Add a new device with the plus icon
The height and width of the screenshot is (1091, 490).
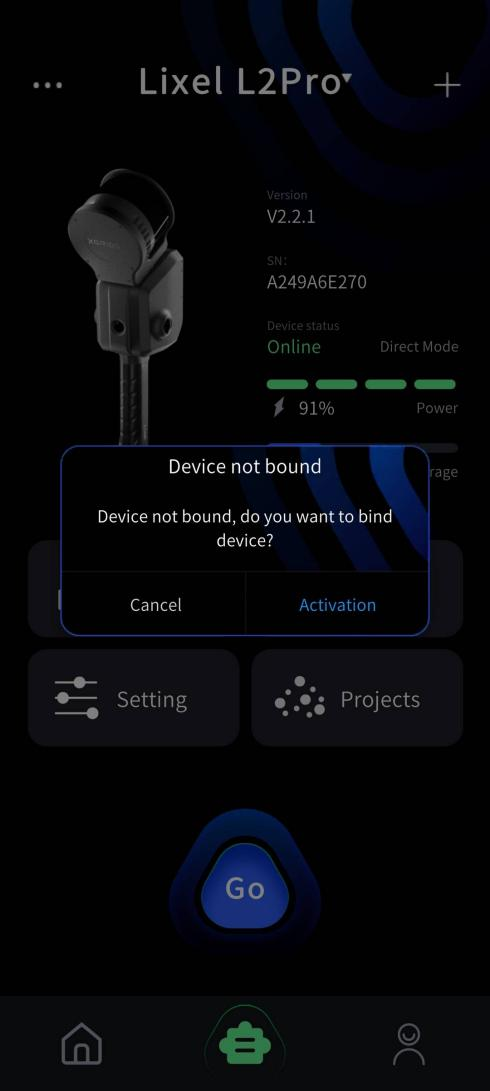pyautogui.click(x=447, y=86)
